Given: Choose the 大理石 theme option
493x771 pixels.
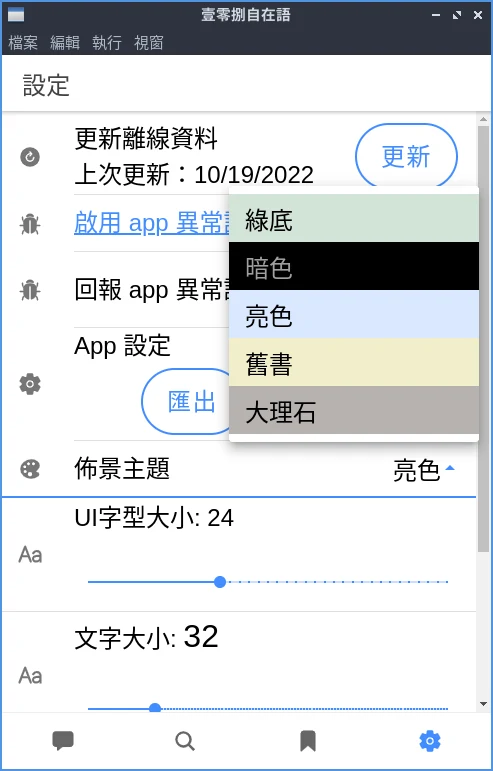Looking at the screenshot, I should [x=354, y=411].
